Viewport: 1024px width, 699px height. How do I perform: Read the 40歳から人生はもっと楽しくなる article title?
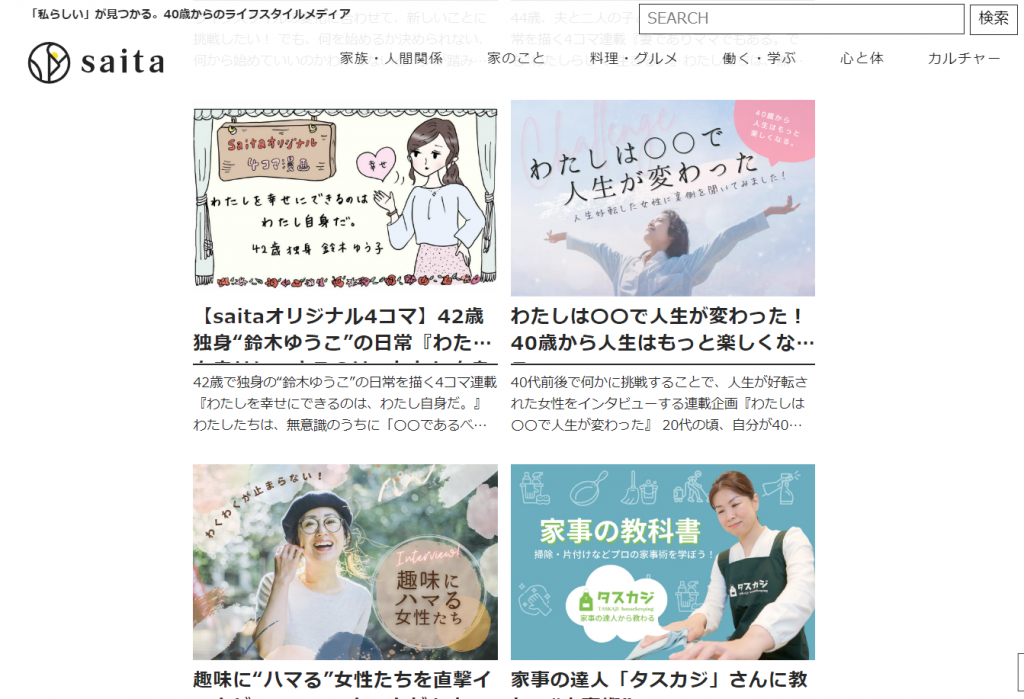(662, 330)
